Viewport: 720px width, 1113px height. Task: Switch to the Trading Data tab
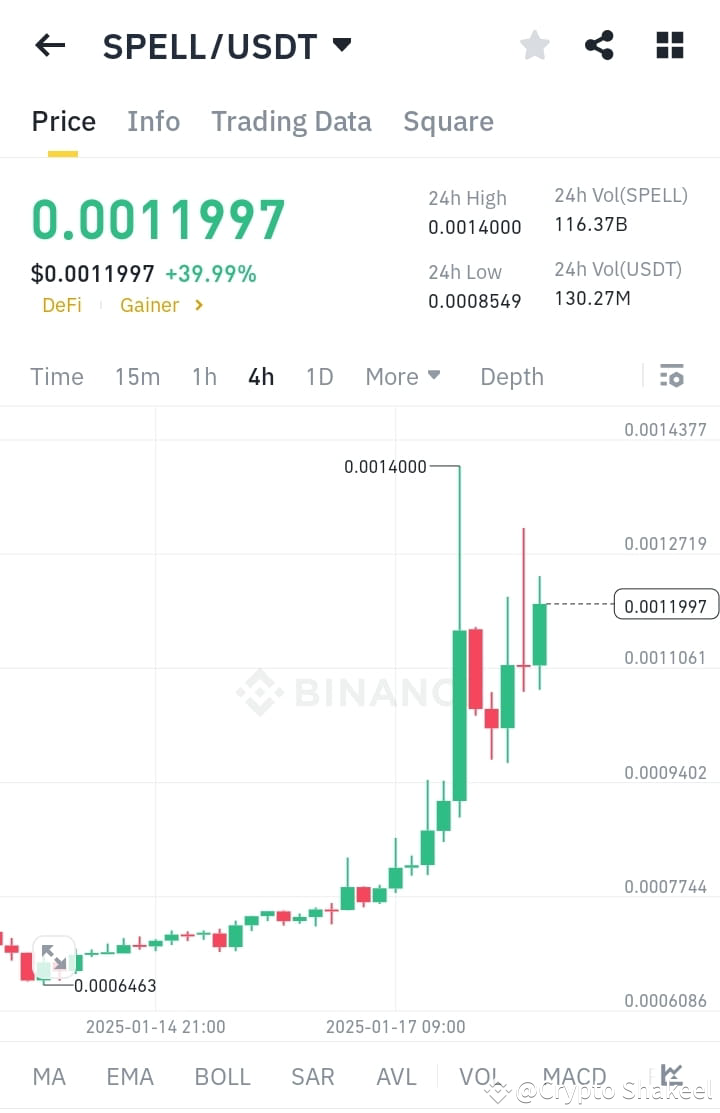291,121
